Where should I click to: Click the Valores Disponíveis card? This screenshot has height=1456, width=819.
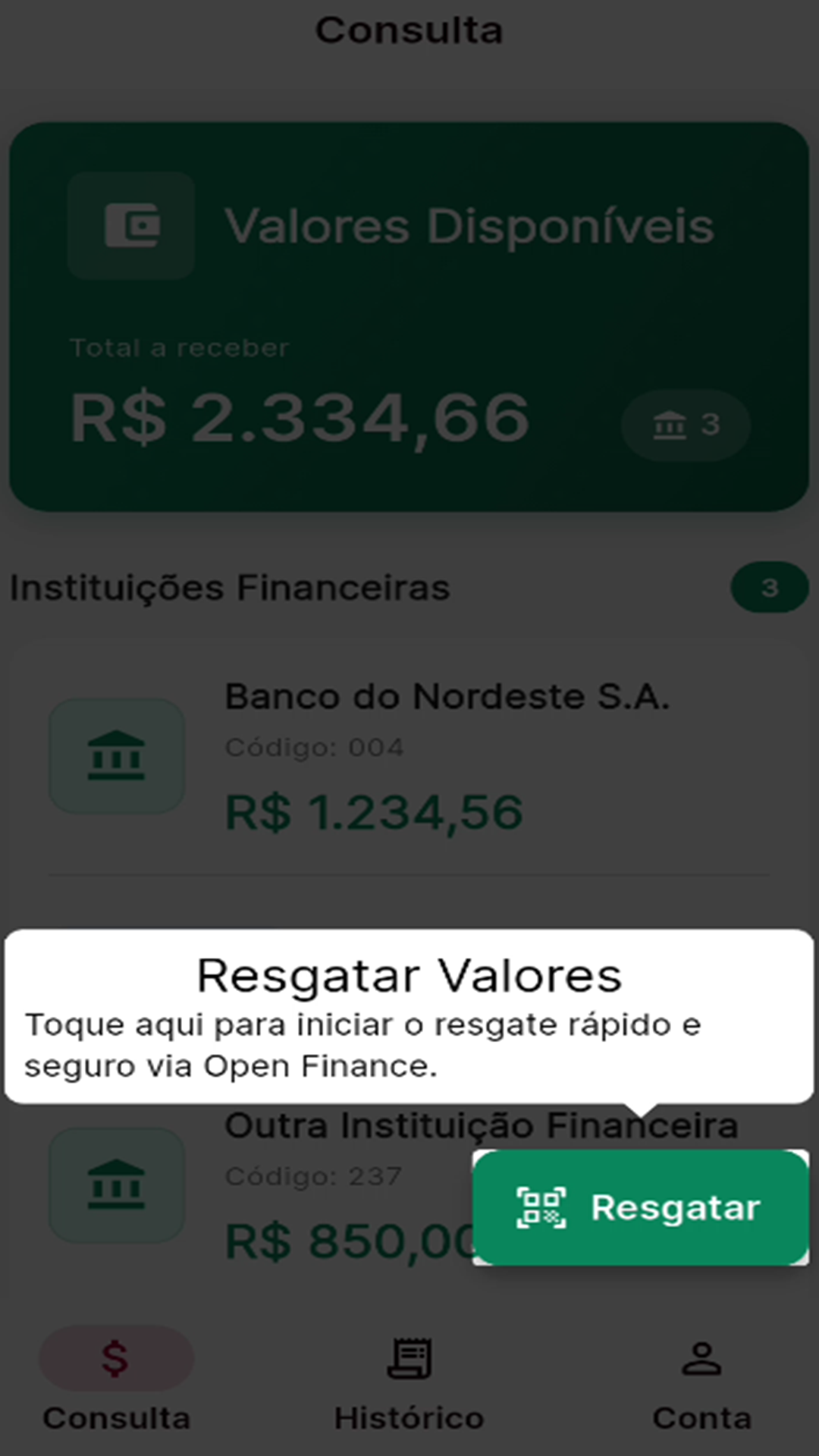pos(409,315)
